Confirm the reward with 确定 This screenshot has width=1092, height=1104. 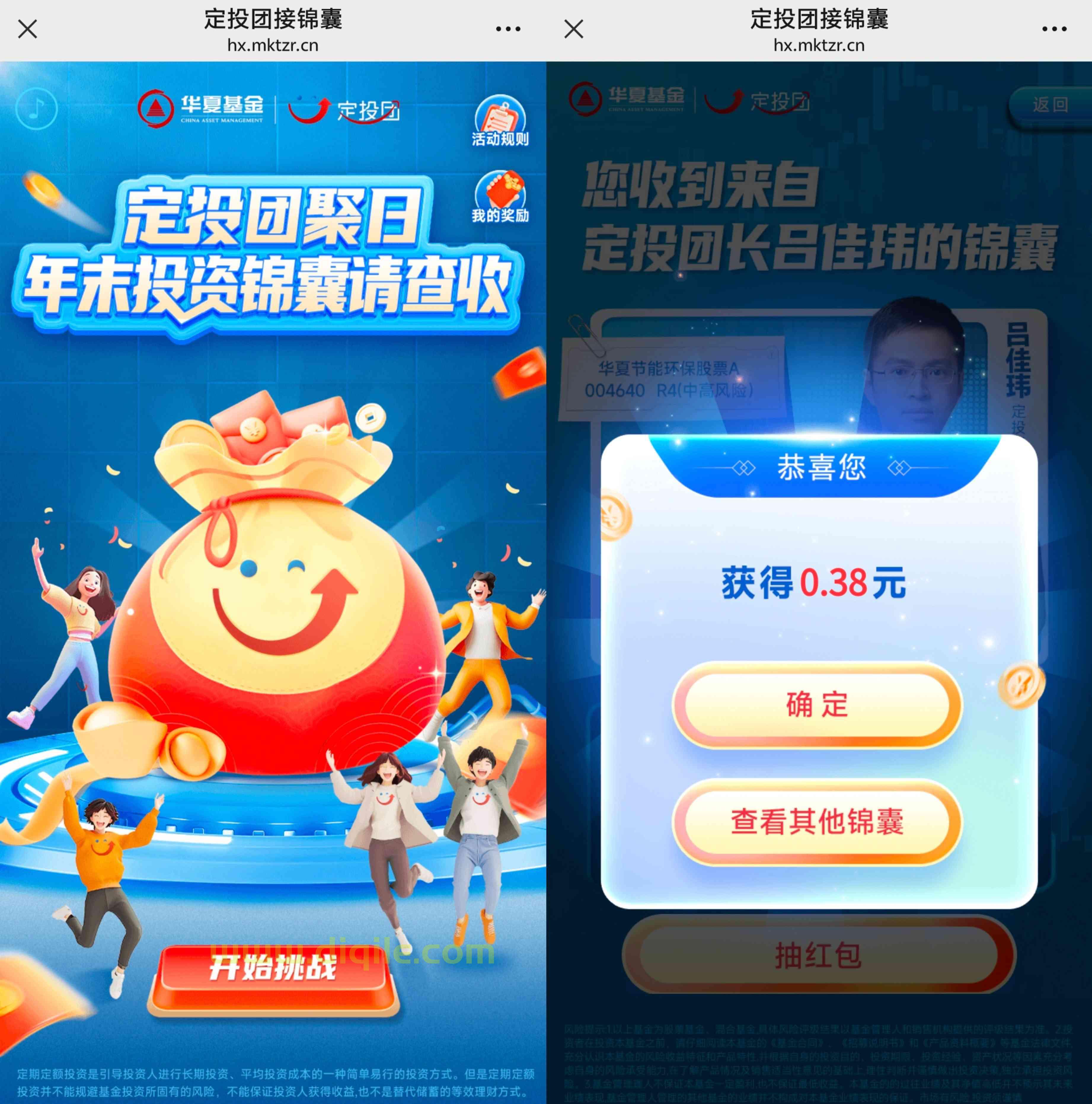click(x=817, y=705)
